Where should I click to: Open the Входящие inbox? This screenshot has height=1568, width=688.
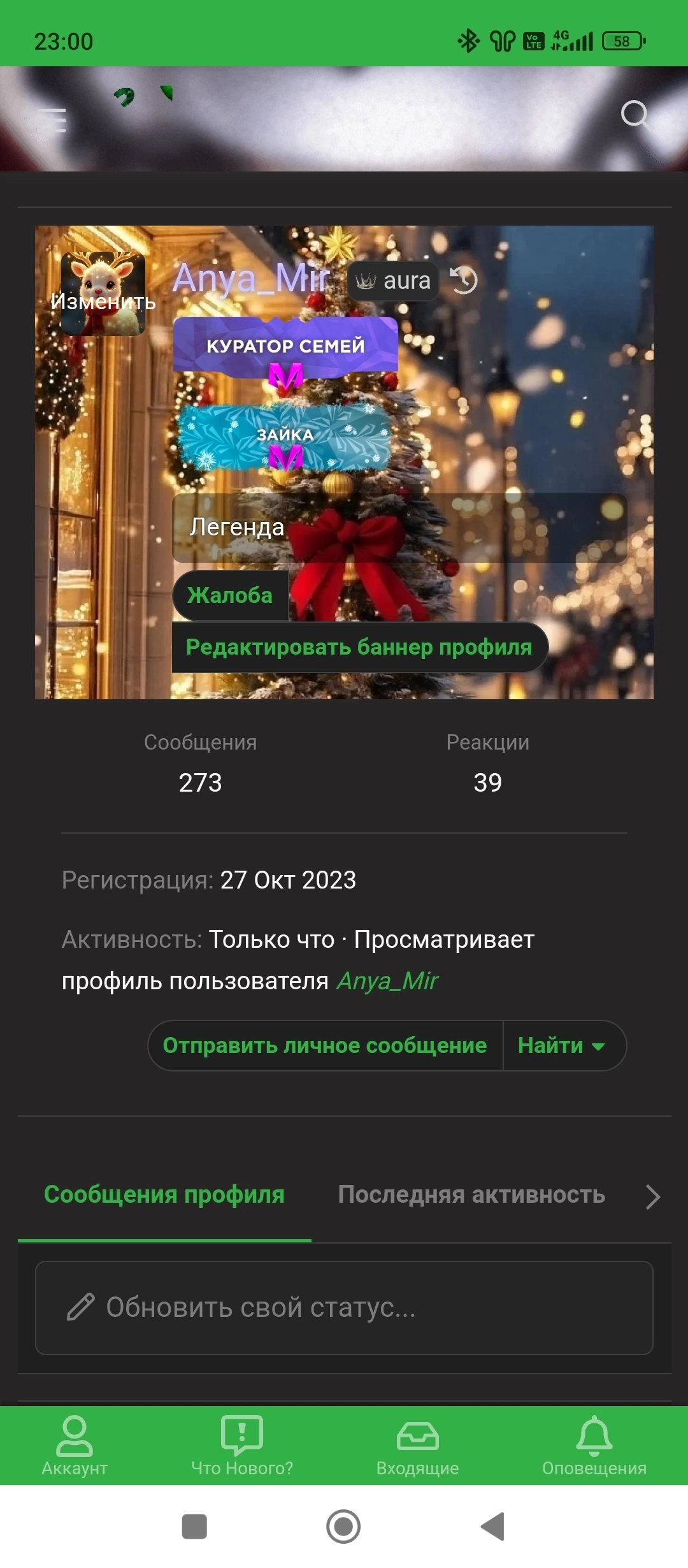point(417,1446)
